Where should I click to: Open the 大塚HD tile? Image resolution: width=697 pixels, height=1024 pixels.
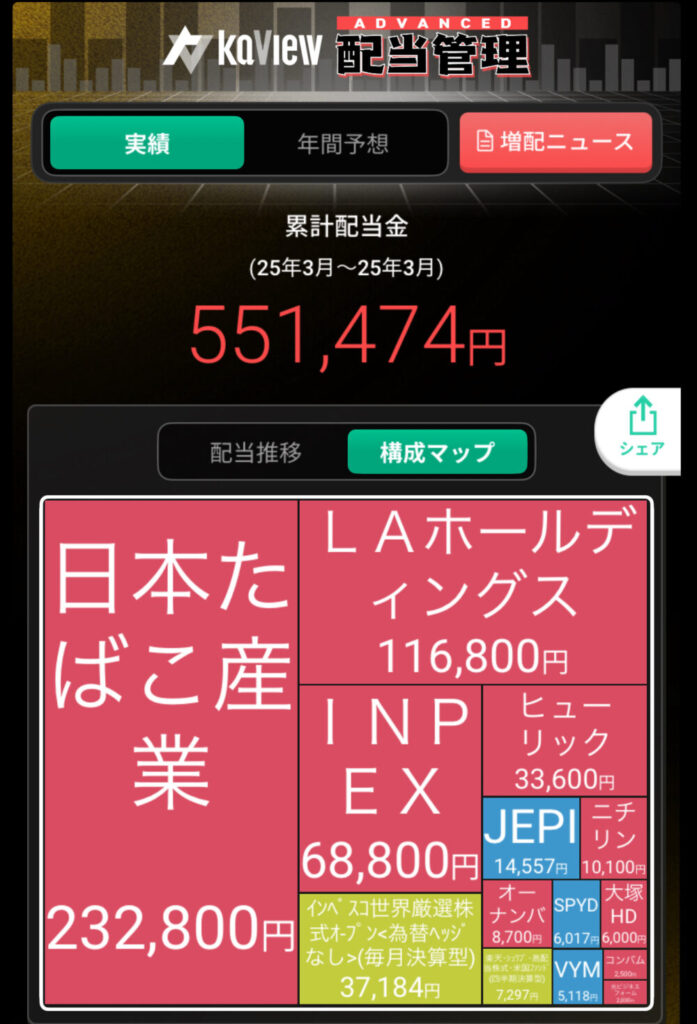click(625, 913)
